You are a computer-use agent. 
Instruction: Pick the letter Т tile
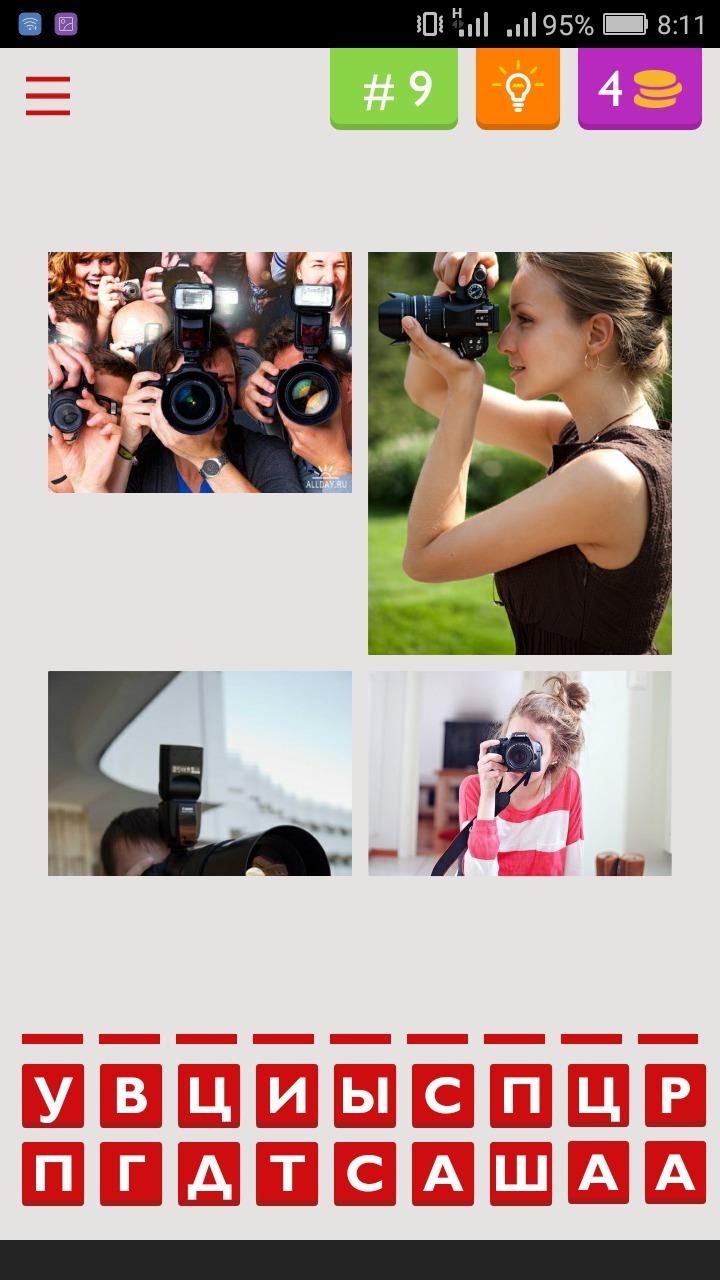point(285,1173)
